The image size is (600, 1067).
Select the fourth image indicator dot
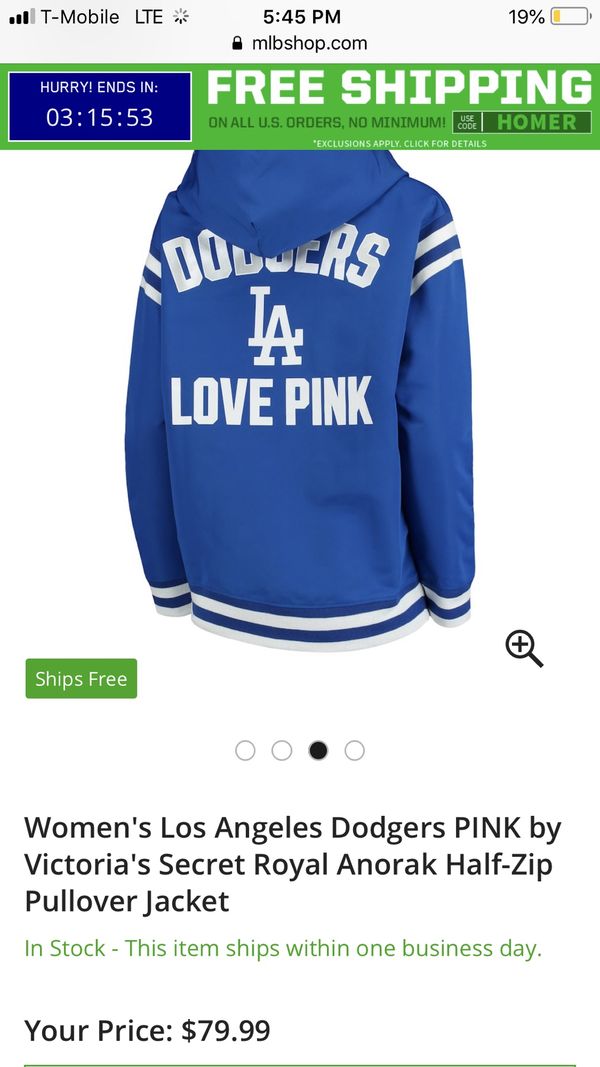[354, 751]
